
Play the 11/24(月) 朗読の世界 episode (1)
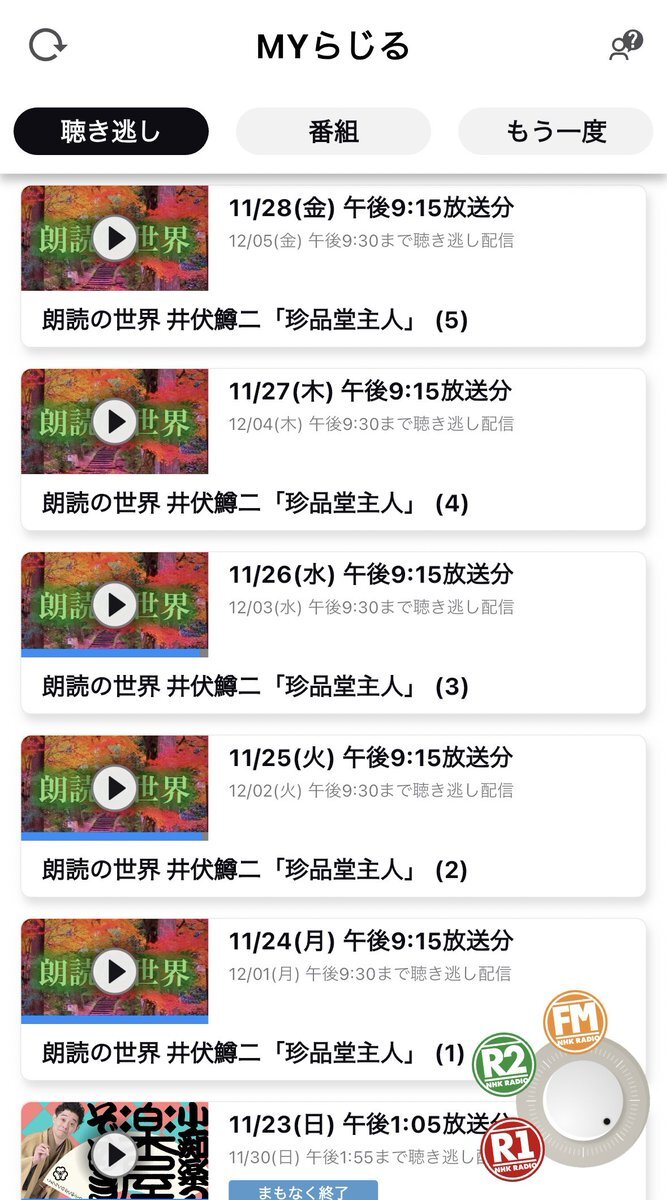115,970
